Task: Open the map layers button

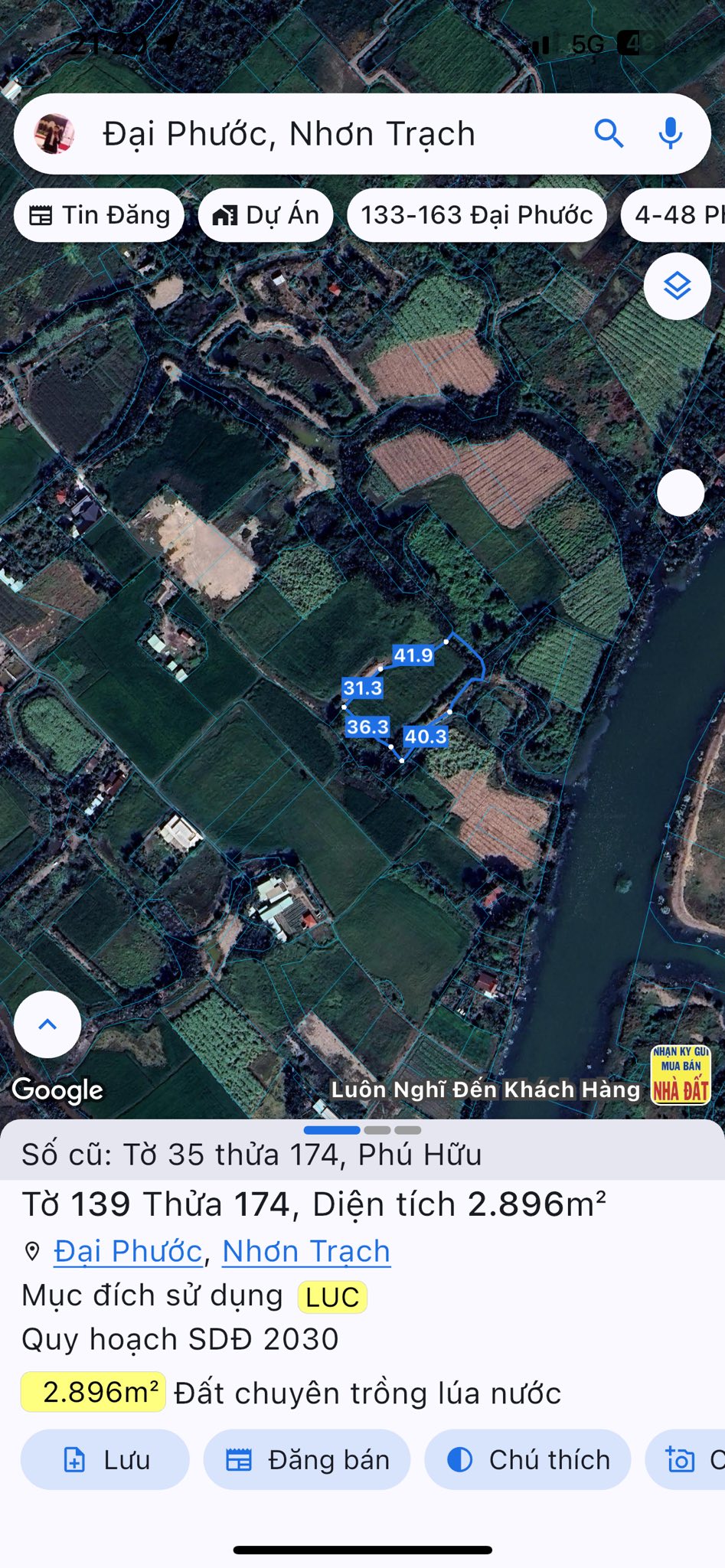Action: 677,286
